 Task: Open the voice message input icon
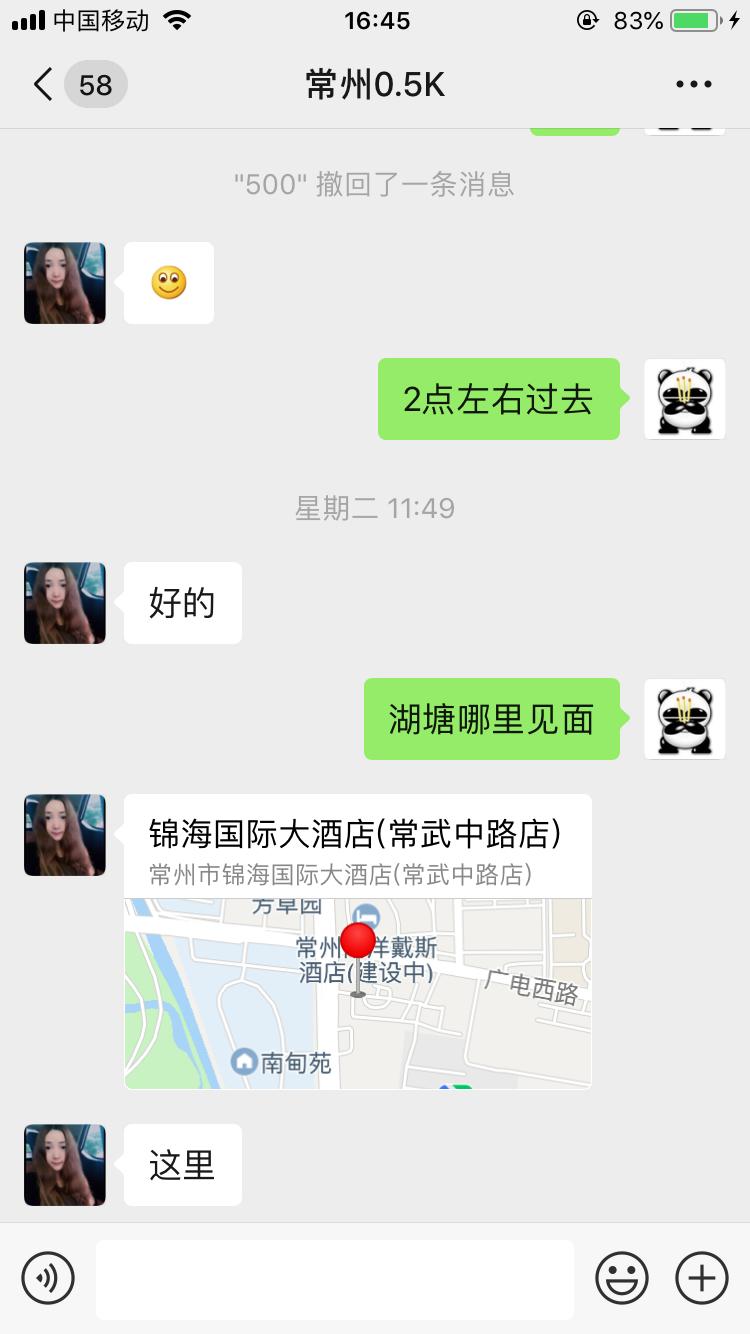[x=49, y=1277]
